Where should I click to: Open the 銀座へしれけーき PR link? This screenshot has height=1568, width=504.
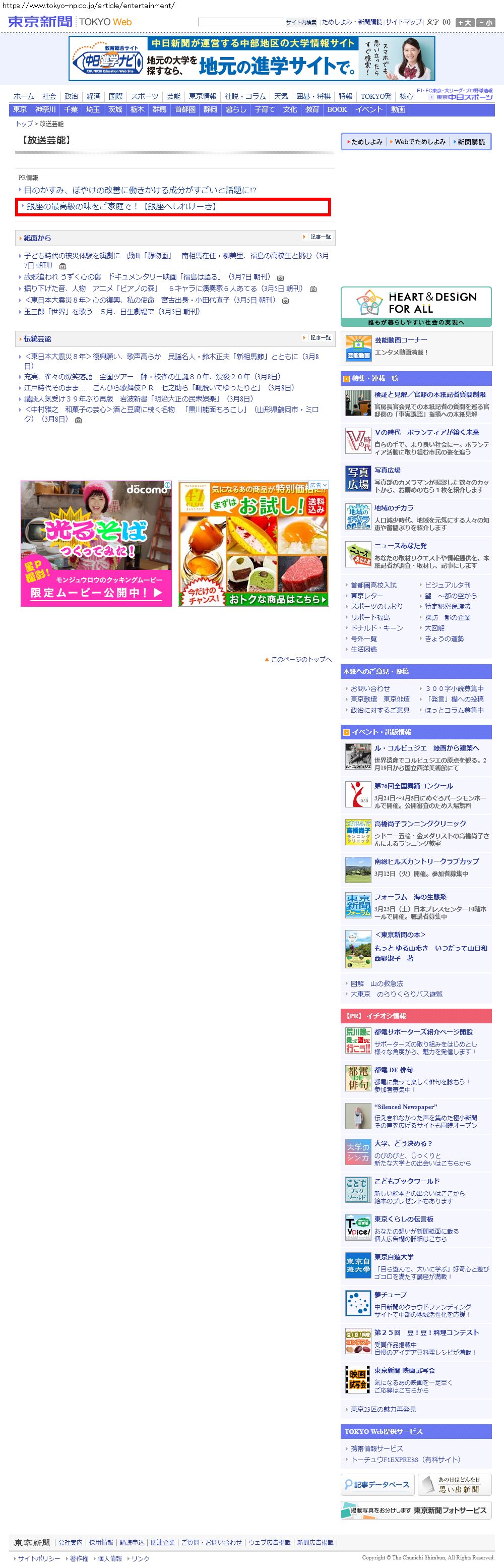pyautogui.click(x=121, y=206)
